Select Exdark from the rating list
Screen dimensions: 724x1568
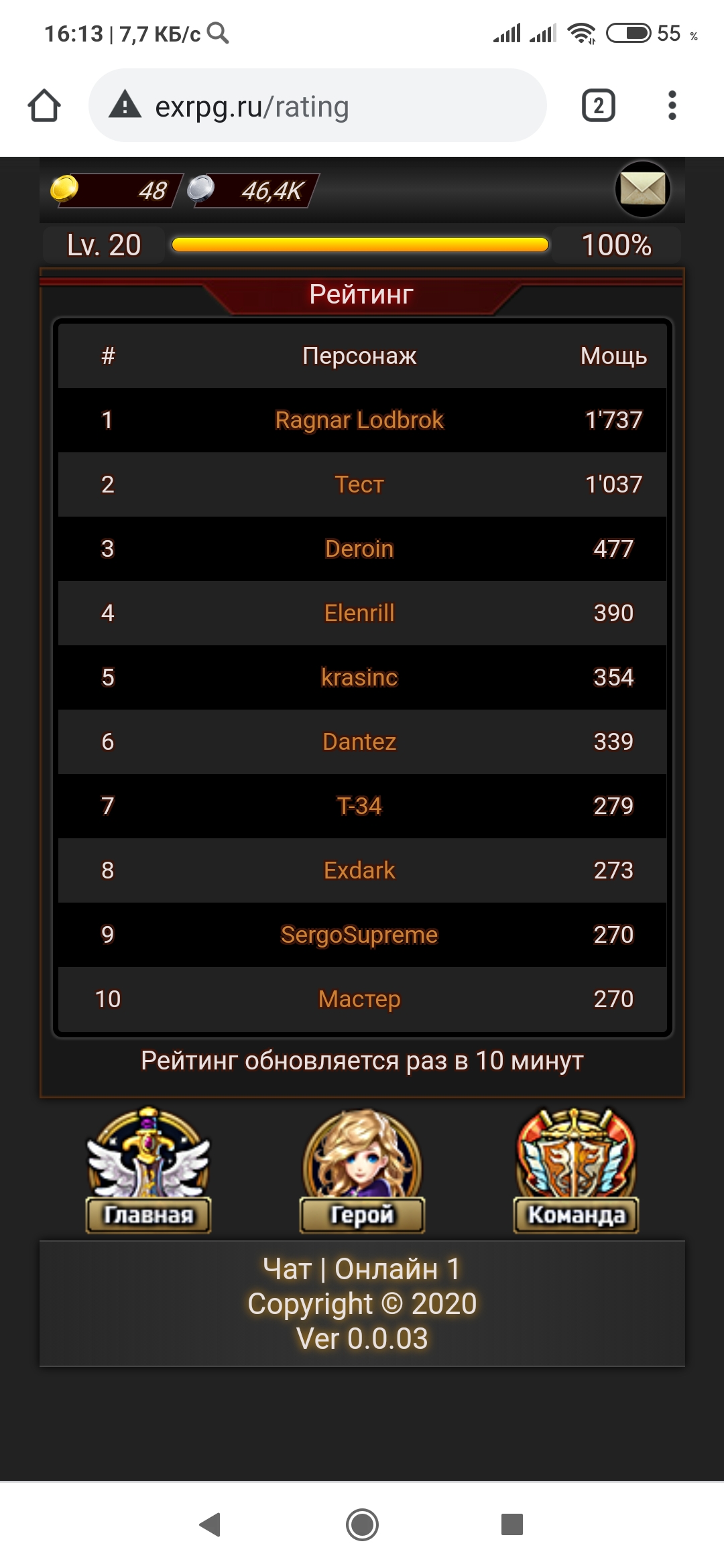359,870
